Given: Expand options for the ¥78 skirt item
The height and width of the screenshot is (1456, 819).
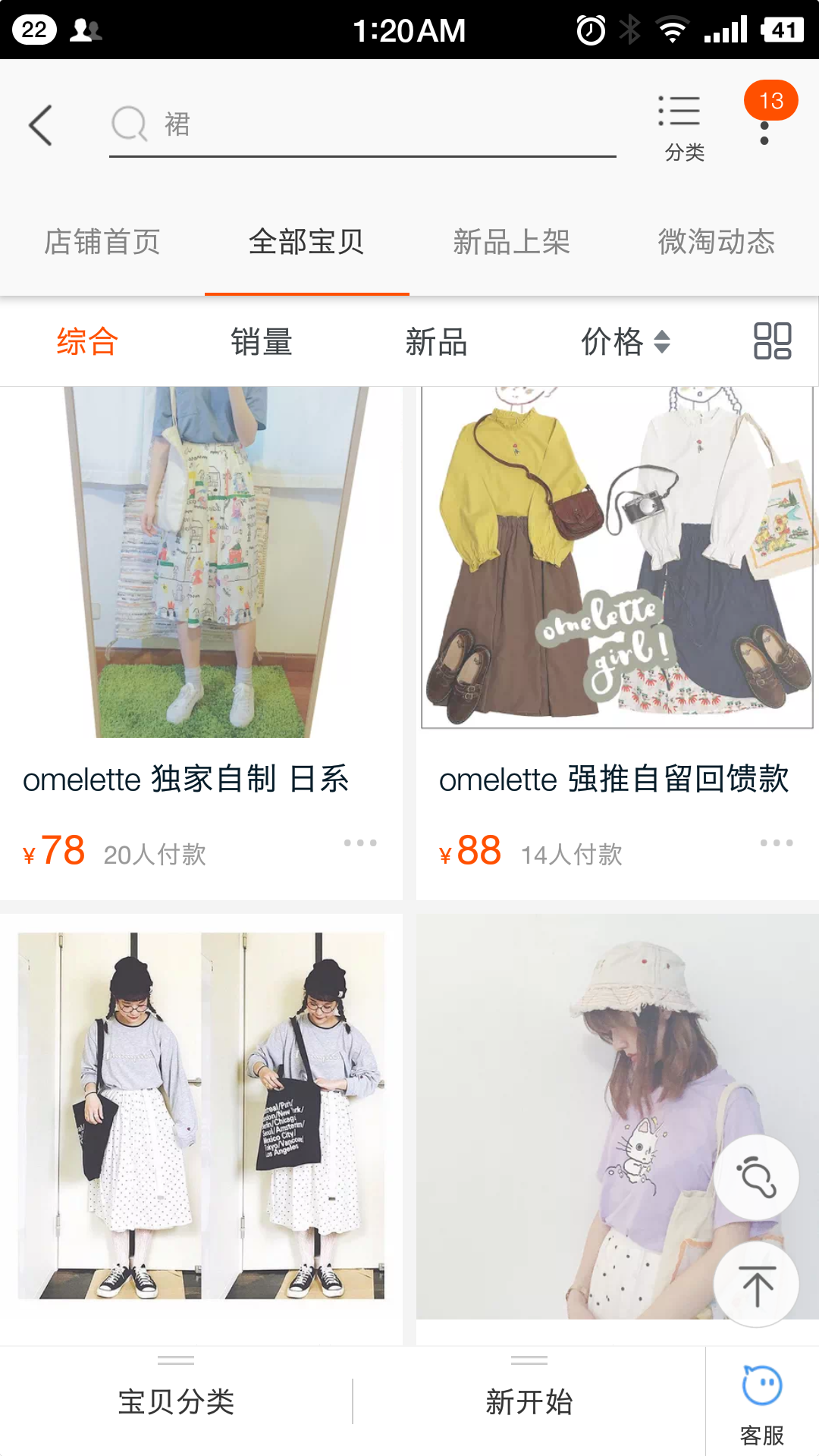Looking at the screenshot, I should point(361,842).
